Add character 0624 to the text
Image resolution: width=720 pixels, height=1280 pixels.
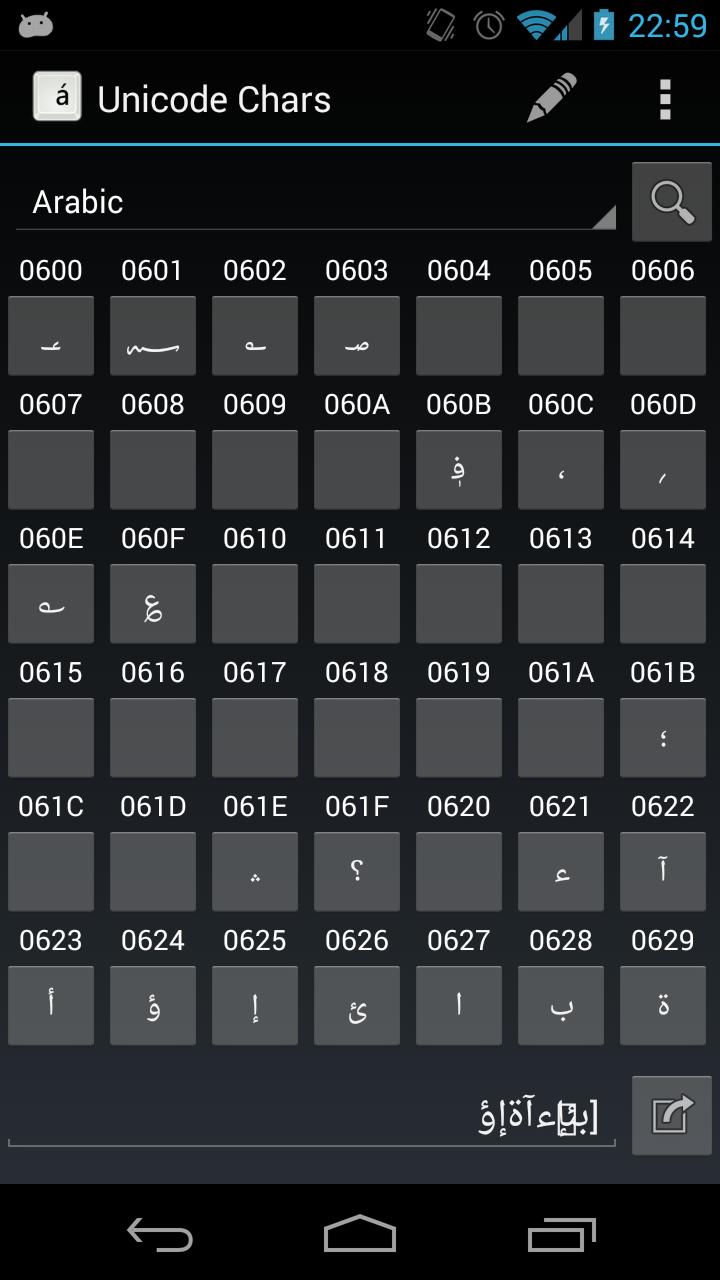point(153,1006)
